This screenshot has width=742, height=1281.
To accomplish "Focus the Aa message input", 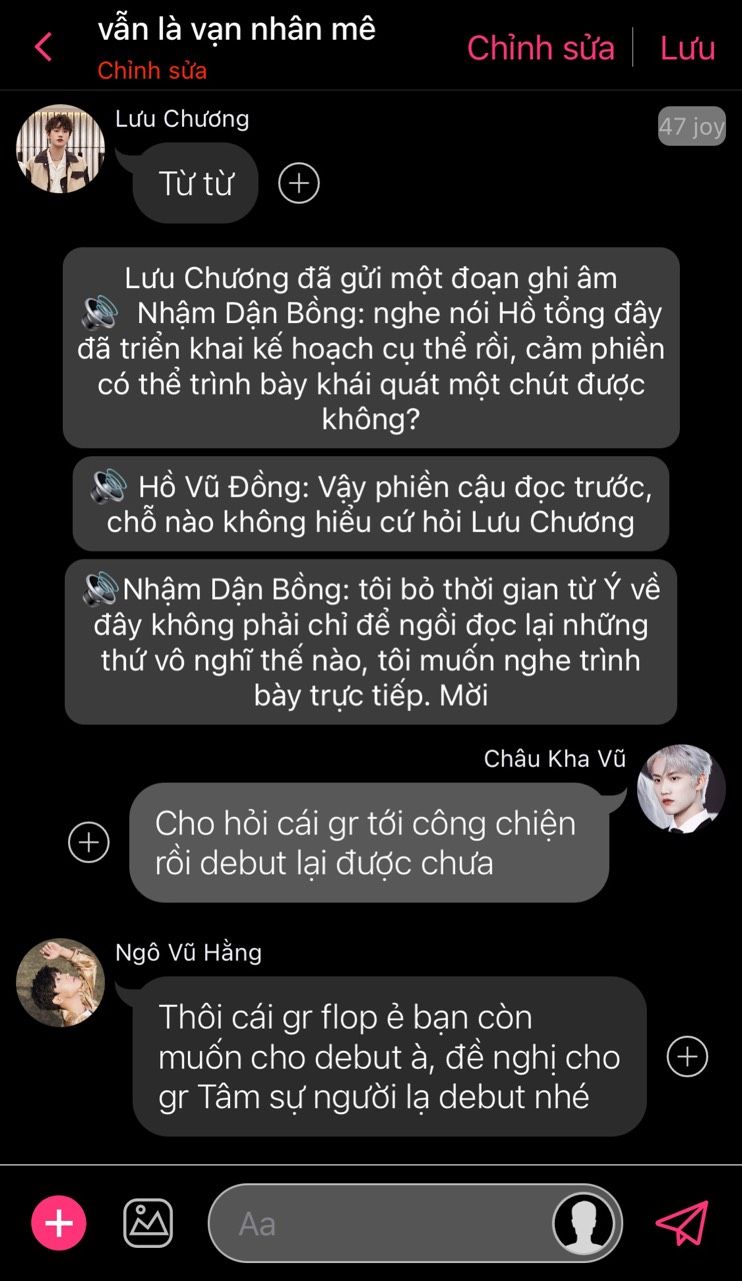I will [x=380, y=1223].
